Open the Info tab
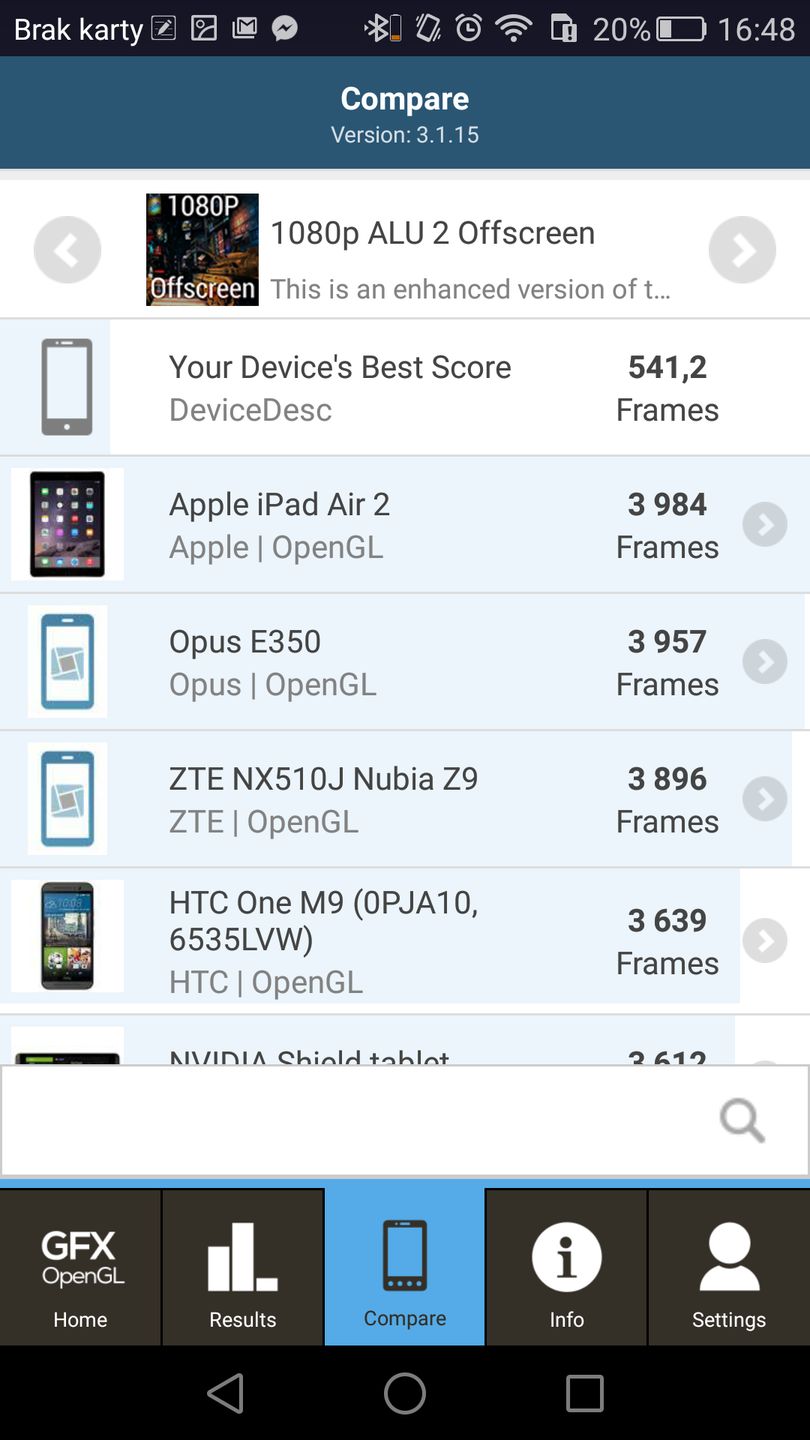 tap(566, 1267)
